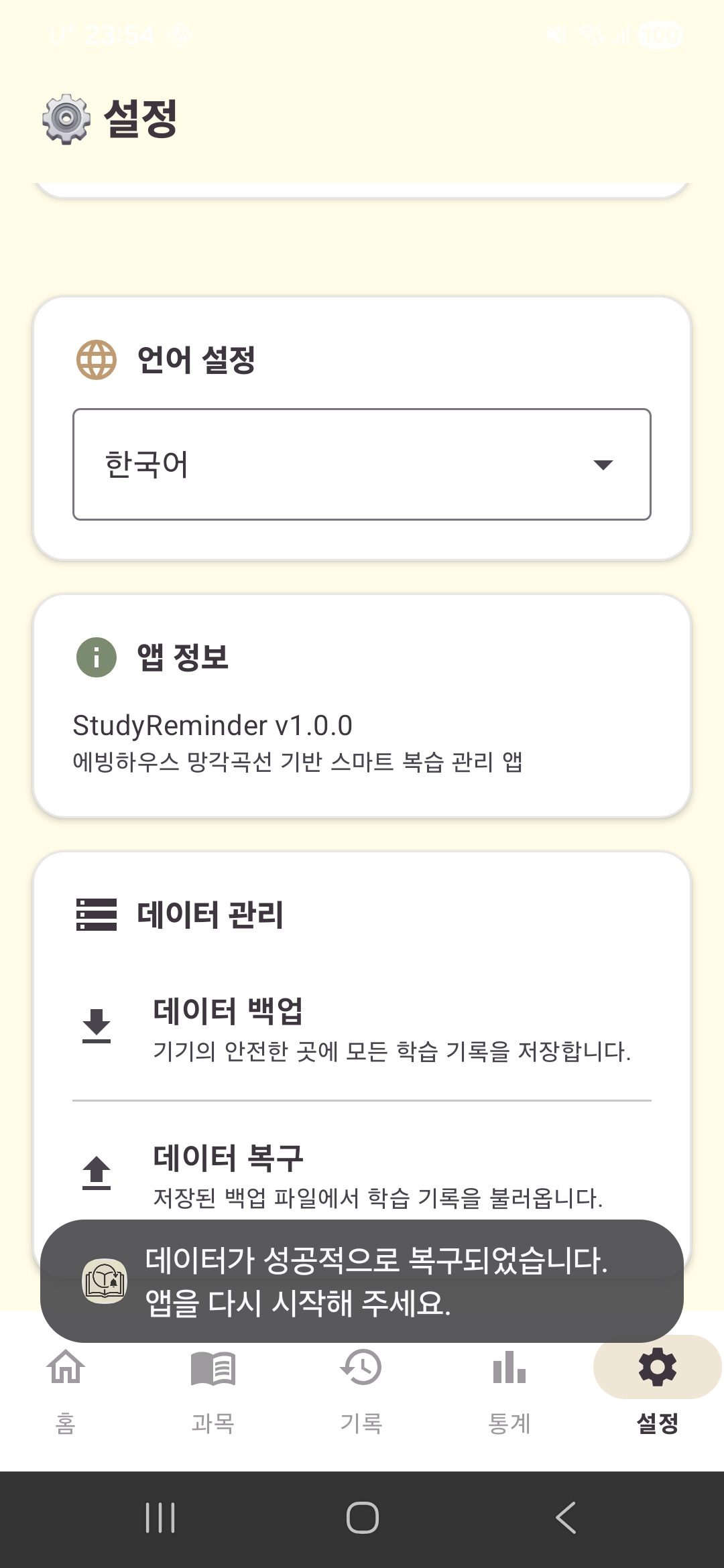Tap the clock icon for 기록 tab
The width and height of the screenshot is (724, 1568).
[361, 1369]
